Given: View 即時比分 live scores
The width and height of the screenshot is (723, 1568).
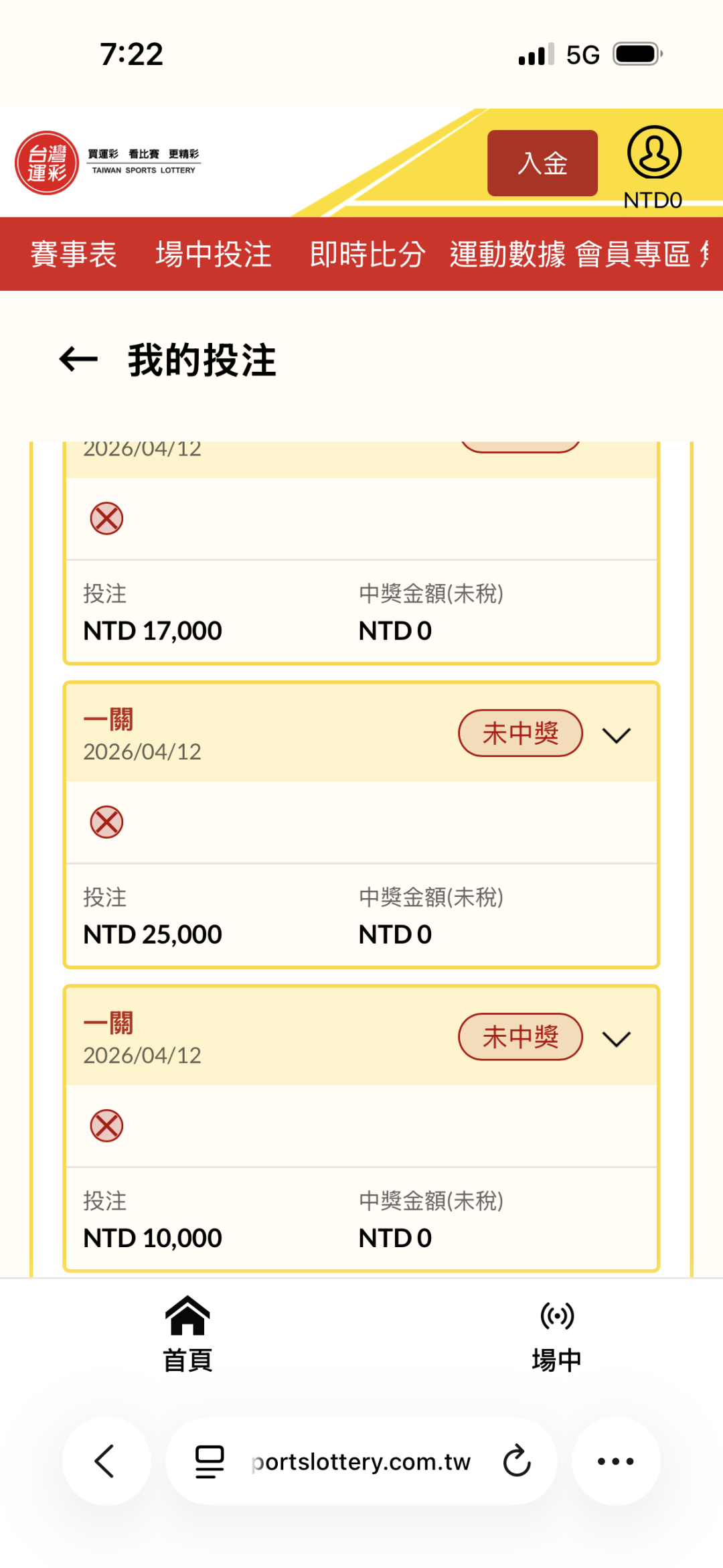Looking at the screenshot, I should pyautogui.click(x=368, y=255).
